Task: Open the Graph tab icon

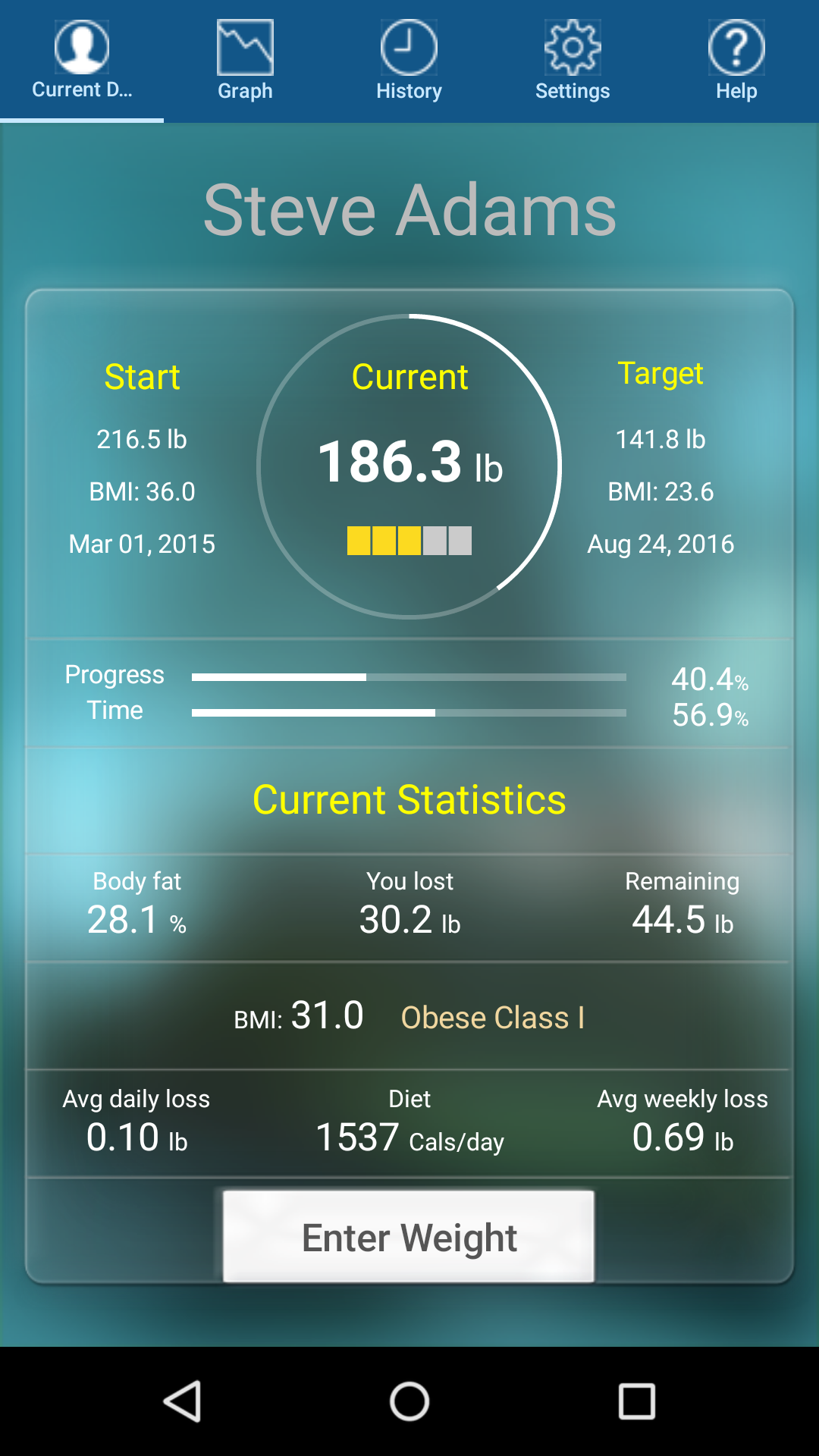Action: [245, 47]
